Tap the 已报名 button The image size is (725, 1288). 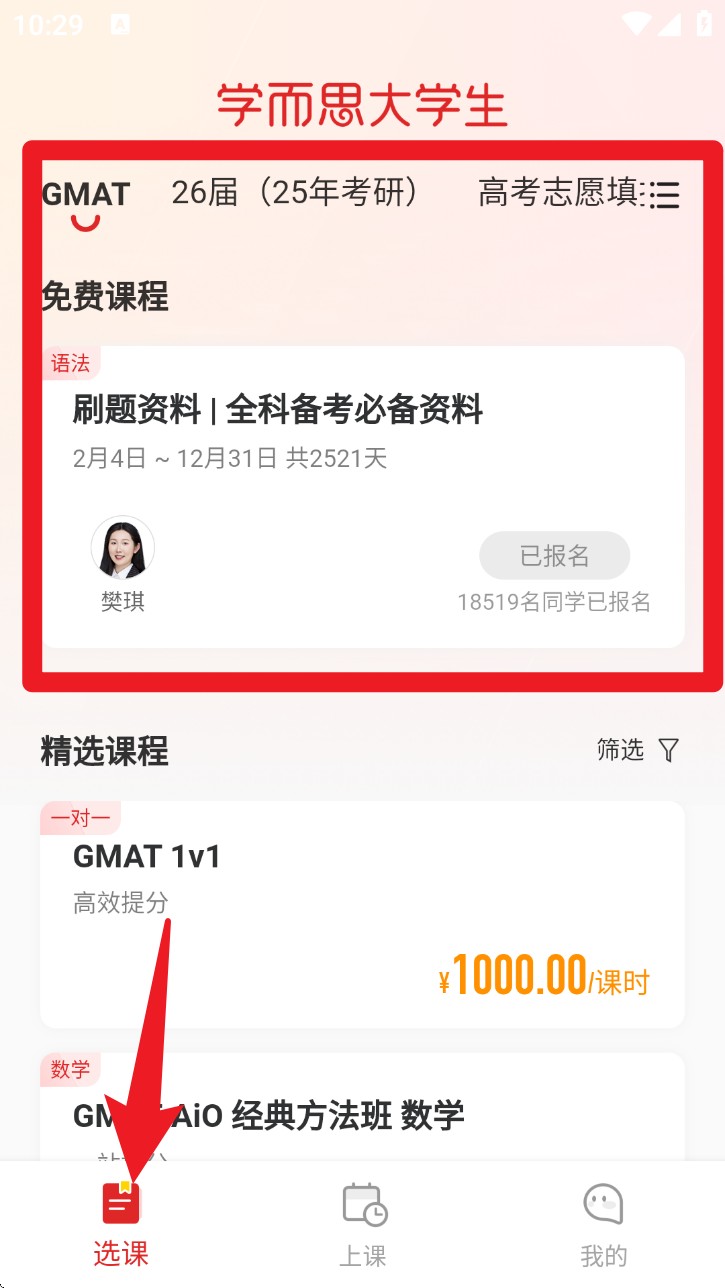click(554, 556)
